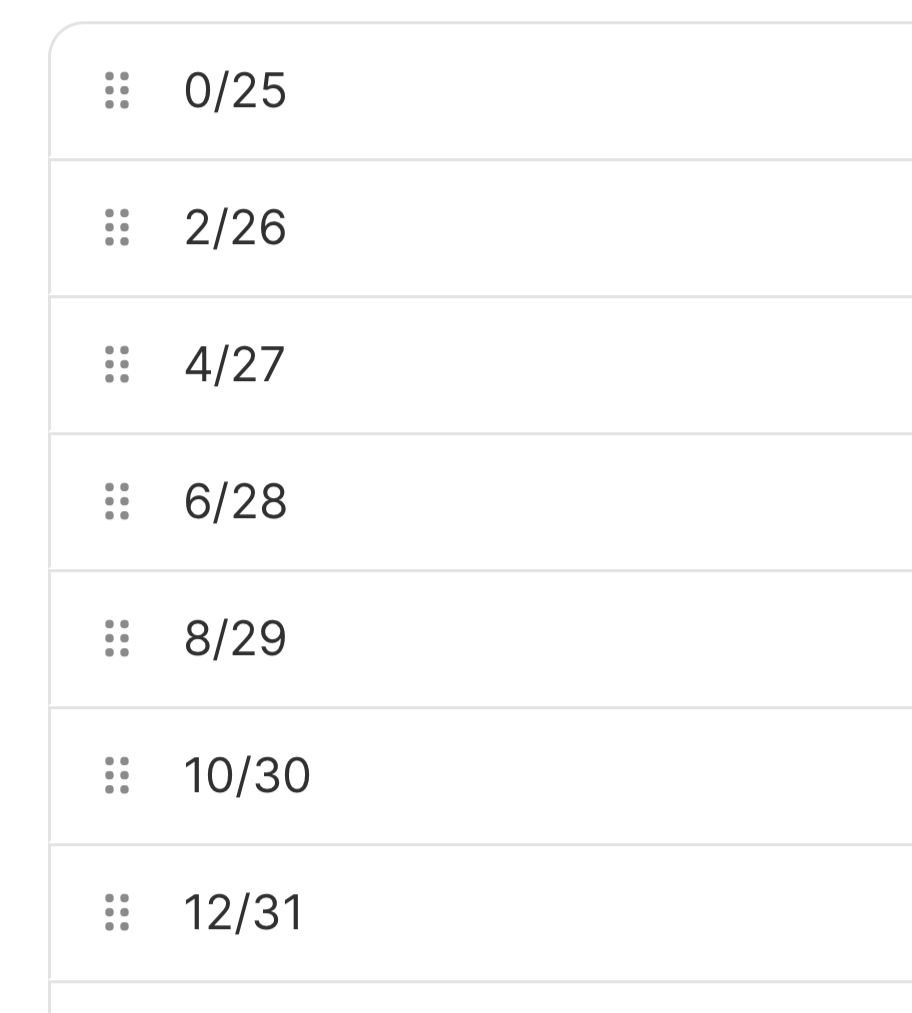This screenshot has height=1013, width=912.
Task: Tap the grip icon next to 10/30
Action: tap(117, 776)
